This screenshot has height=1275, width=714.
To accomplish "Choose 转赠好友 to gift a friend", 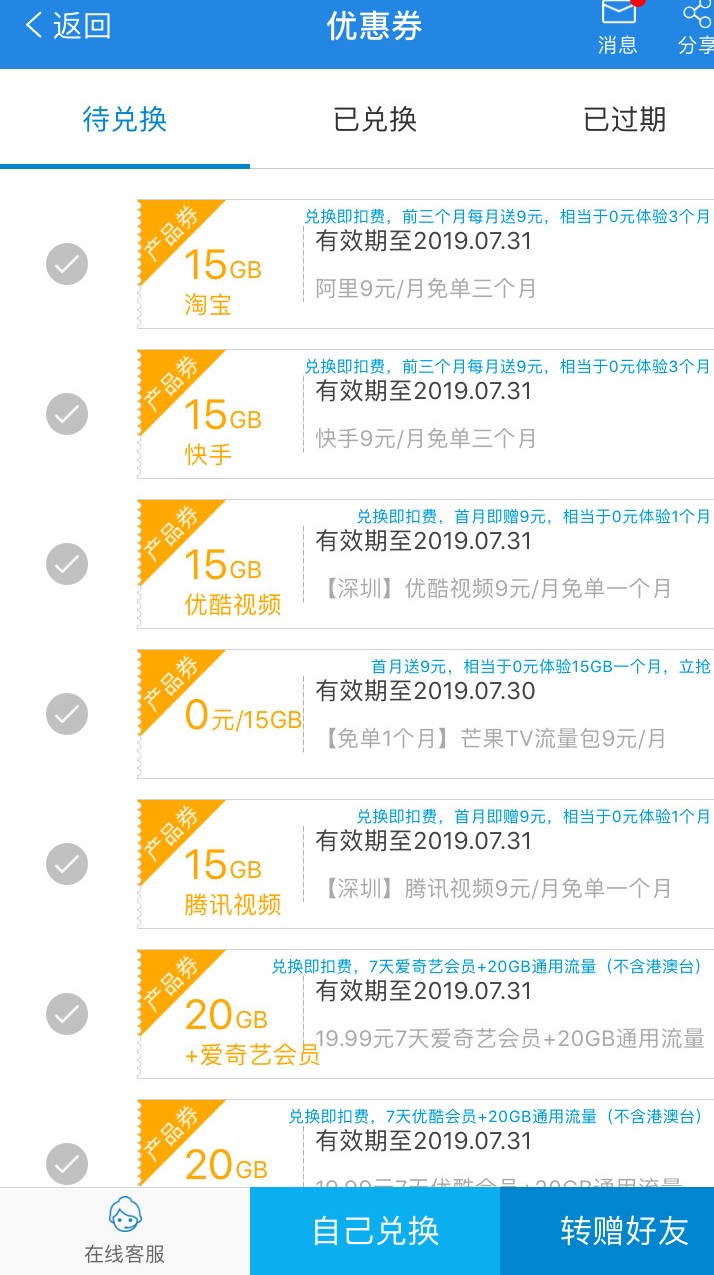I will click(x=625, y=1231).
